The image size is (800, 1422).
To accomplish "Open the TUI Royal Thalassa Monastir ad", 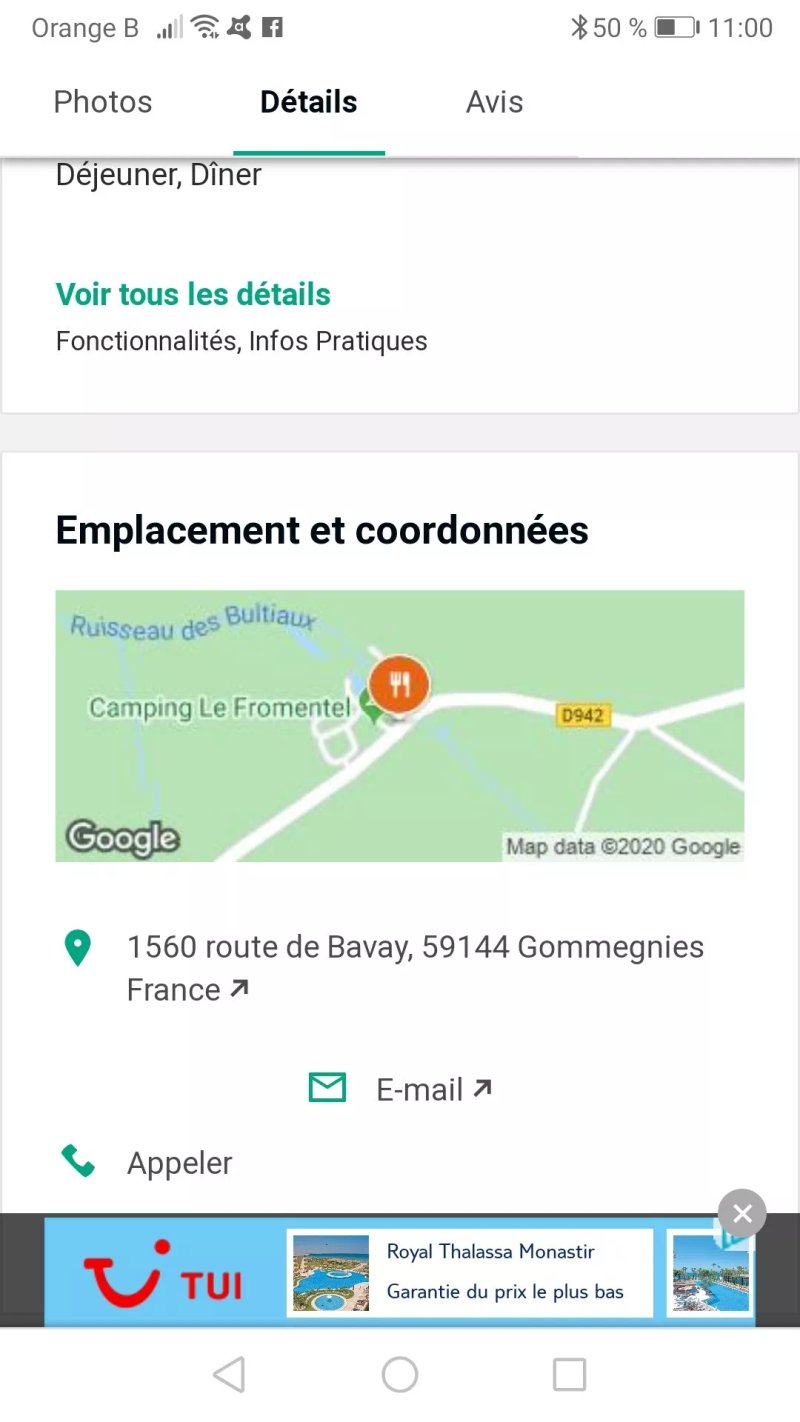I will 400,1272.
